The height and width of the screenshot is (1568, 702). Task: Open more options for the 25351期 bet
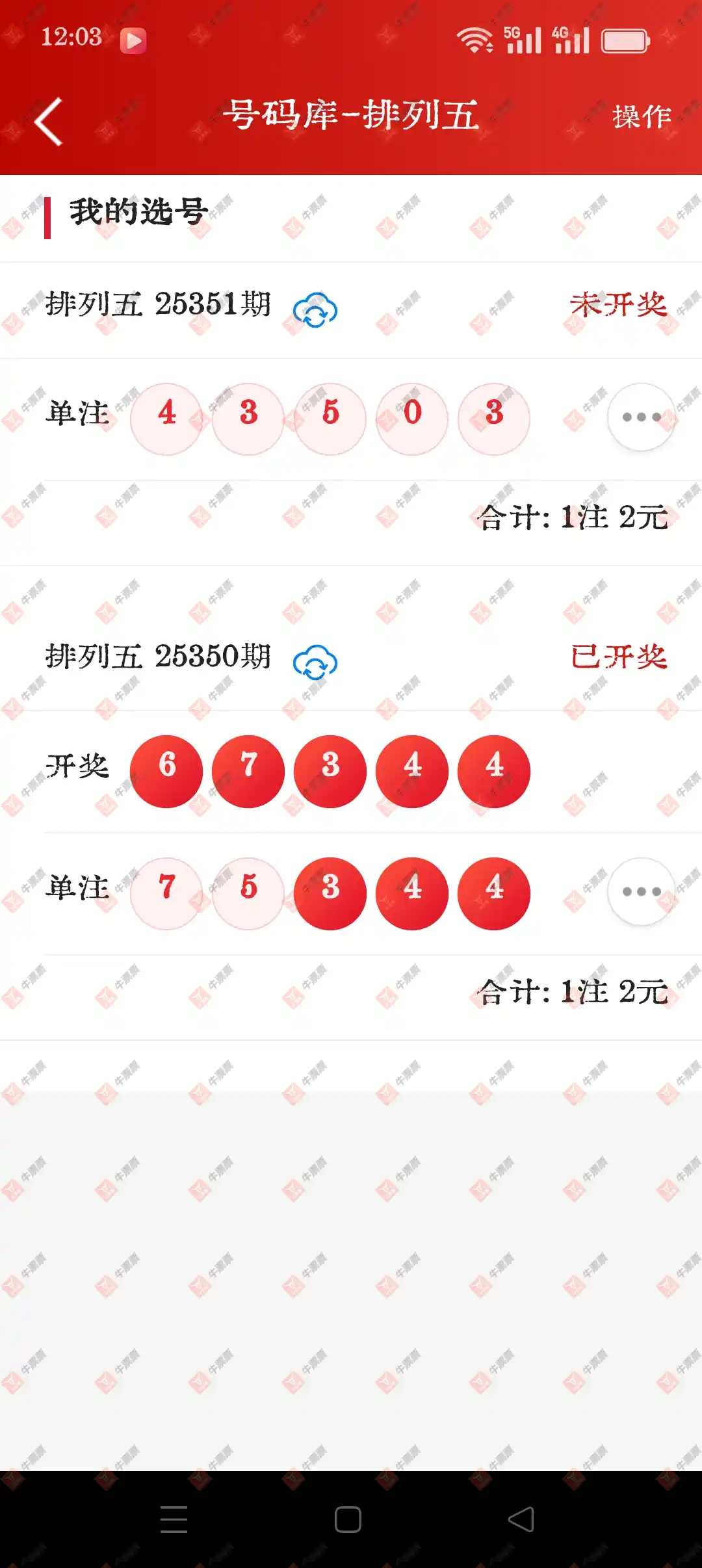point(641,417)
